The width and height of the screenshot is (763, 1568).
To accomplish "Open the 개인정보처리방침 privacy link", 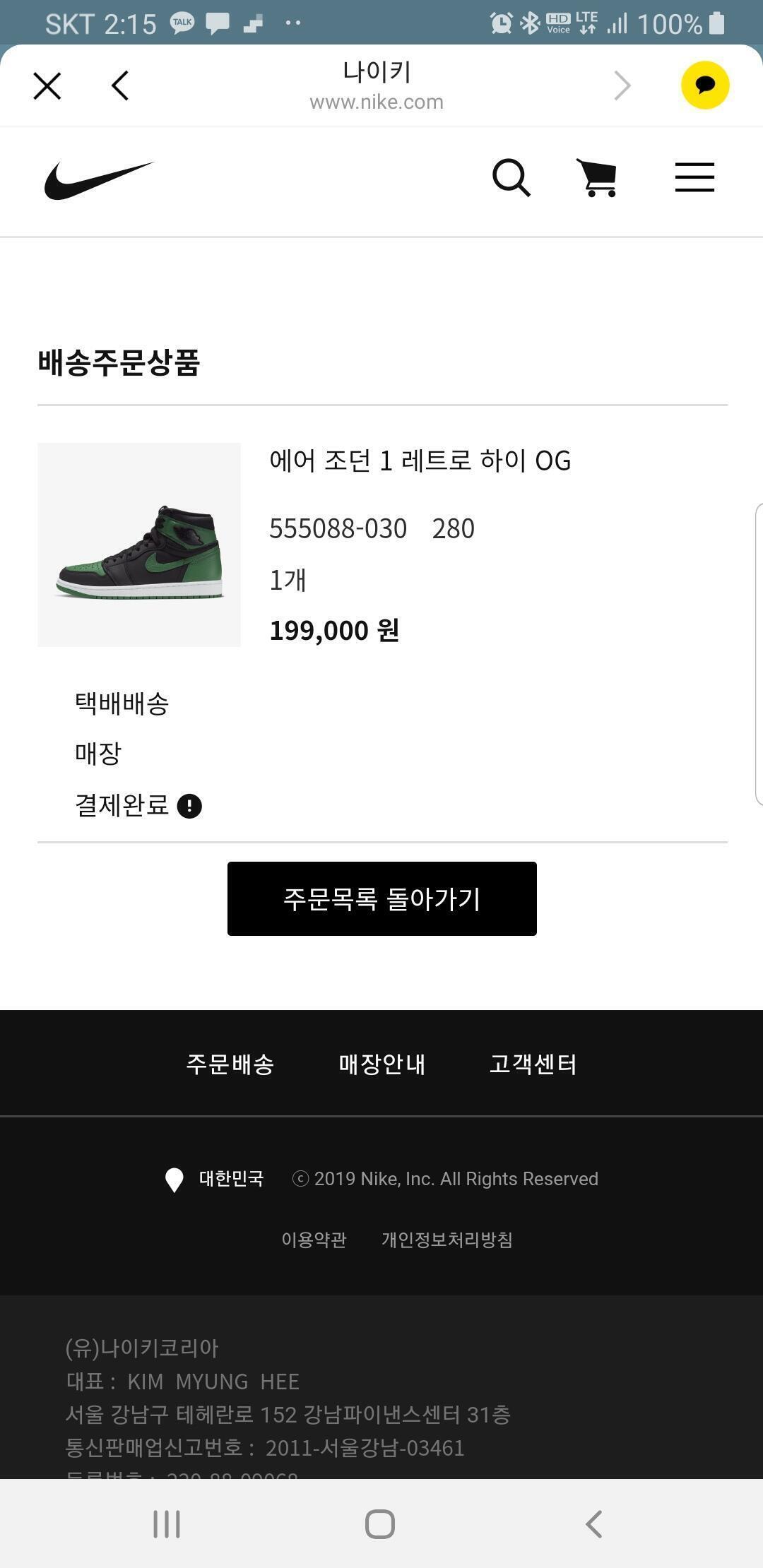I will click(447, 1240).
